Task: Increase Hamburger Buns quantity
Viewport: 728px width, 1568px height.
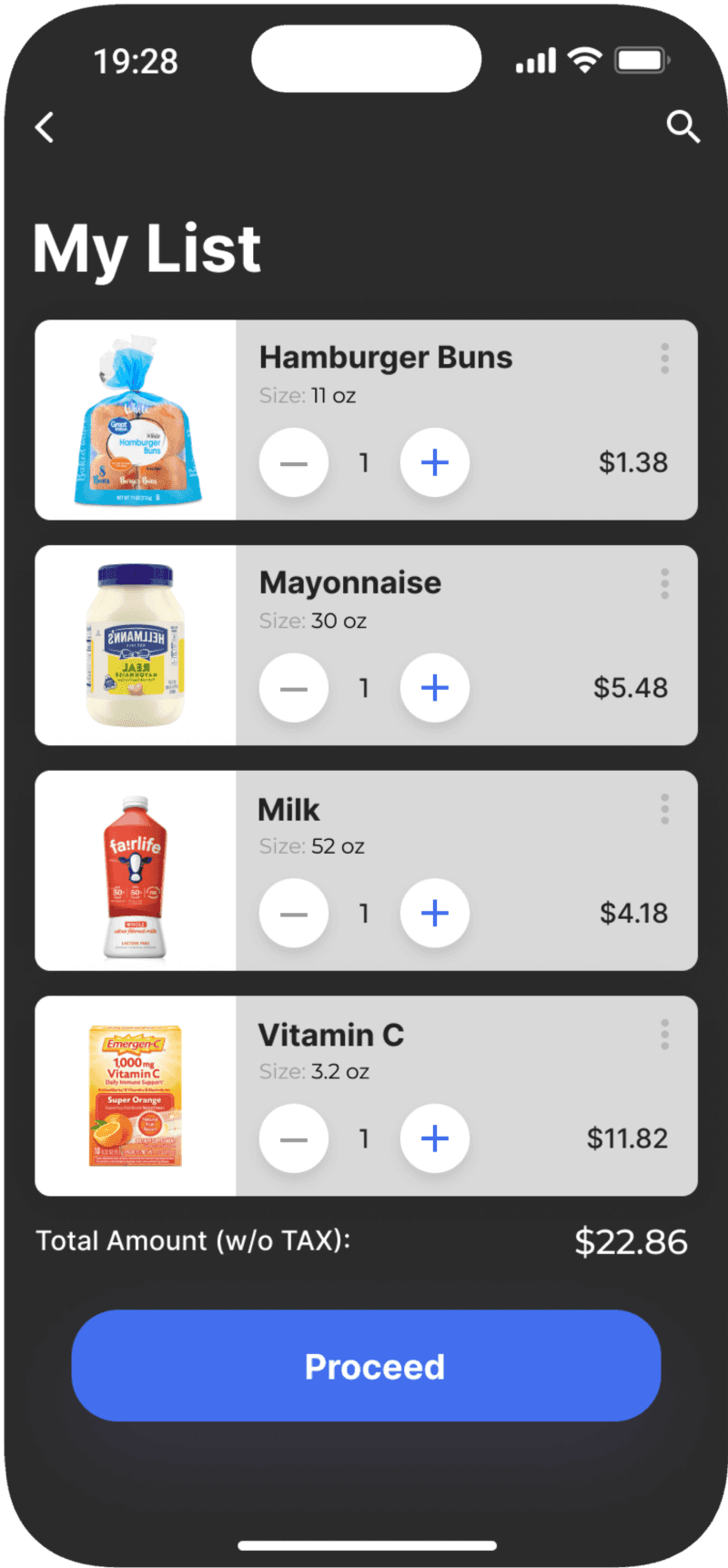Action: click(435, 463)
